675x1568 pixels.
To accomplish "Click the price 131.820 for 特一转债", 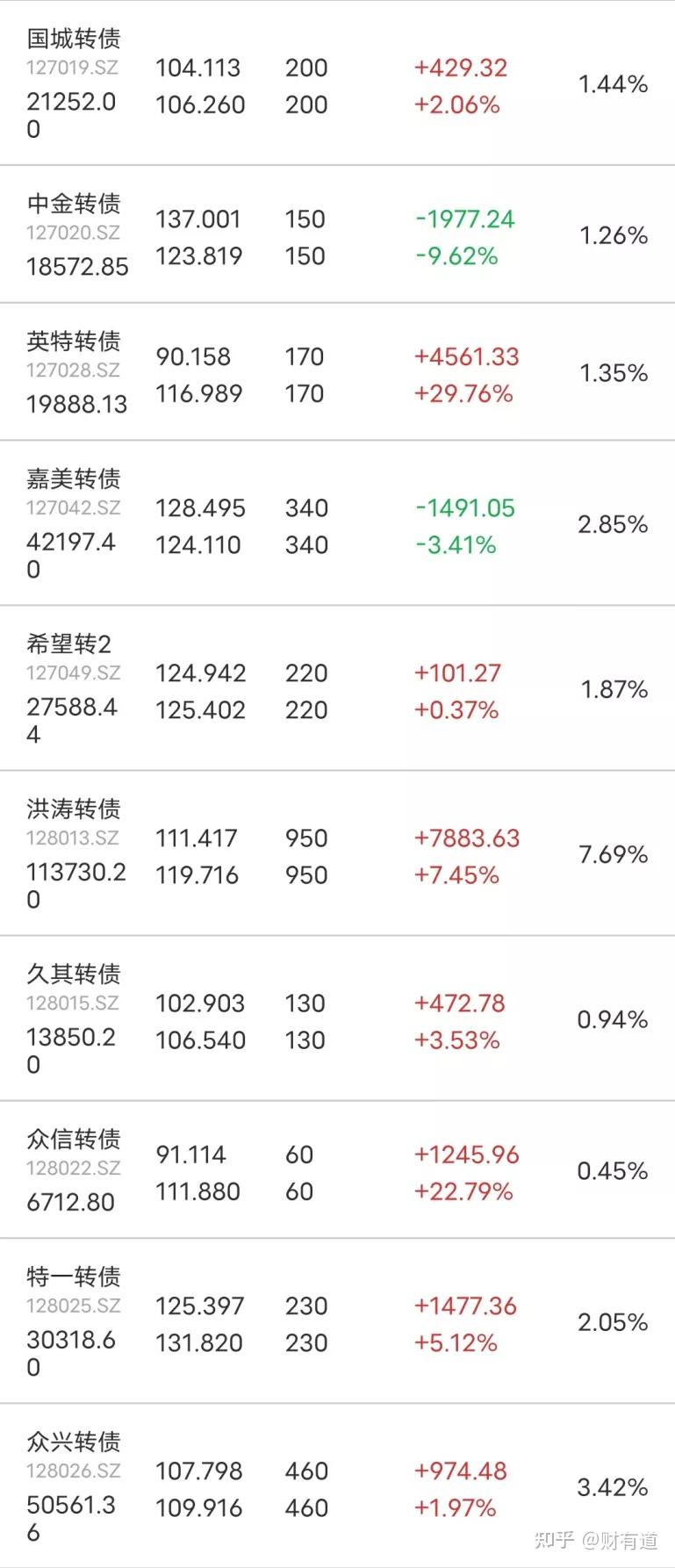I will coord(199,1343).
